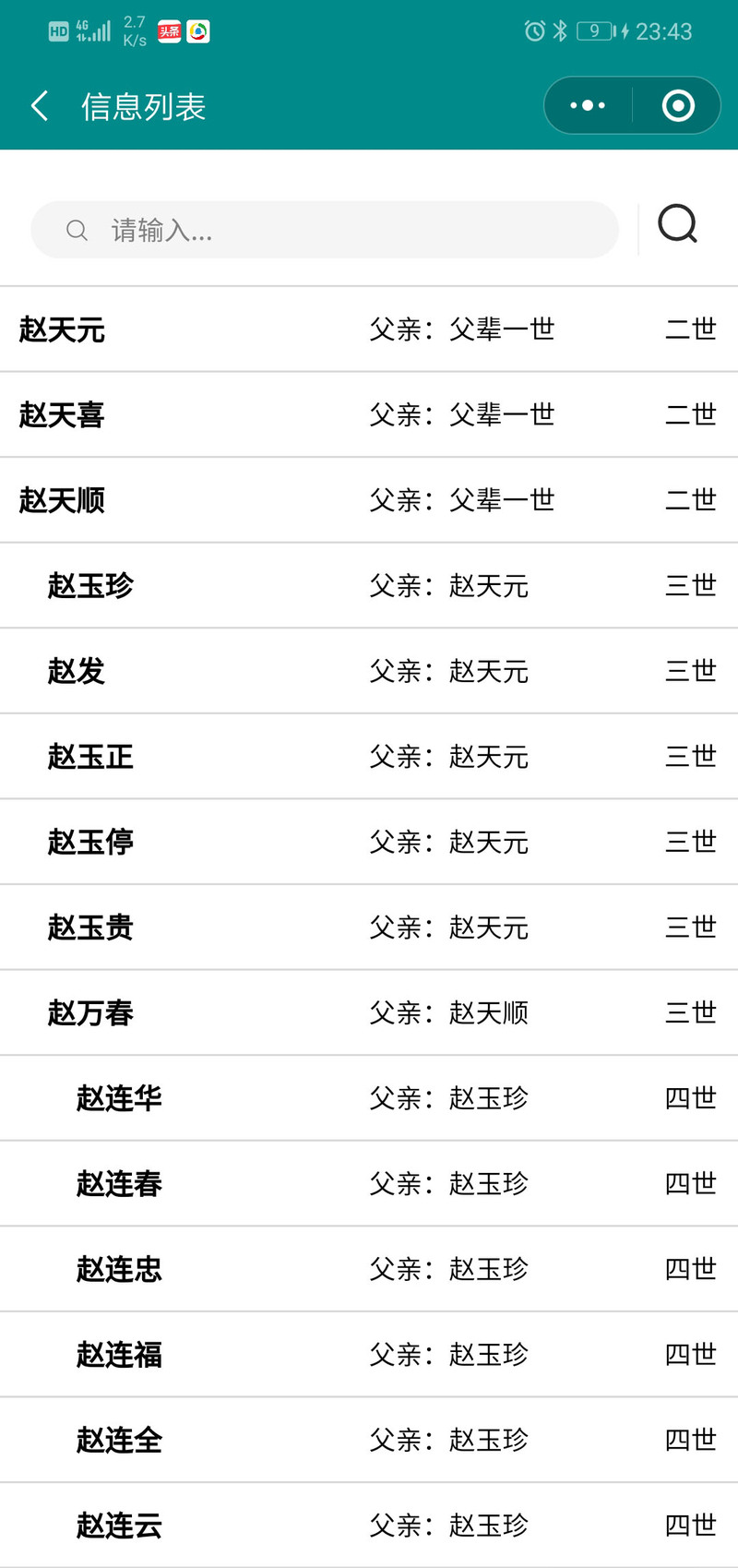Viewport: 738px width, 1568px height.
Task: View details of 赵连忠
Action: pos(369,1269)
